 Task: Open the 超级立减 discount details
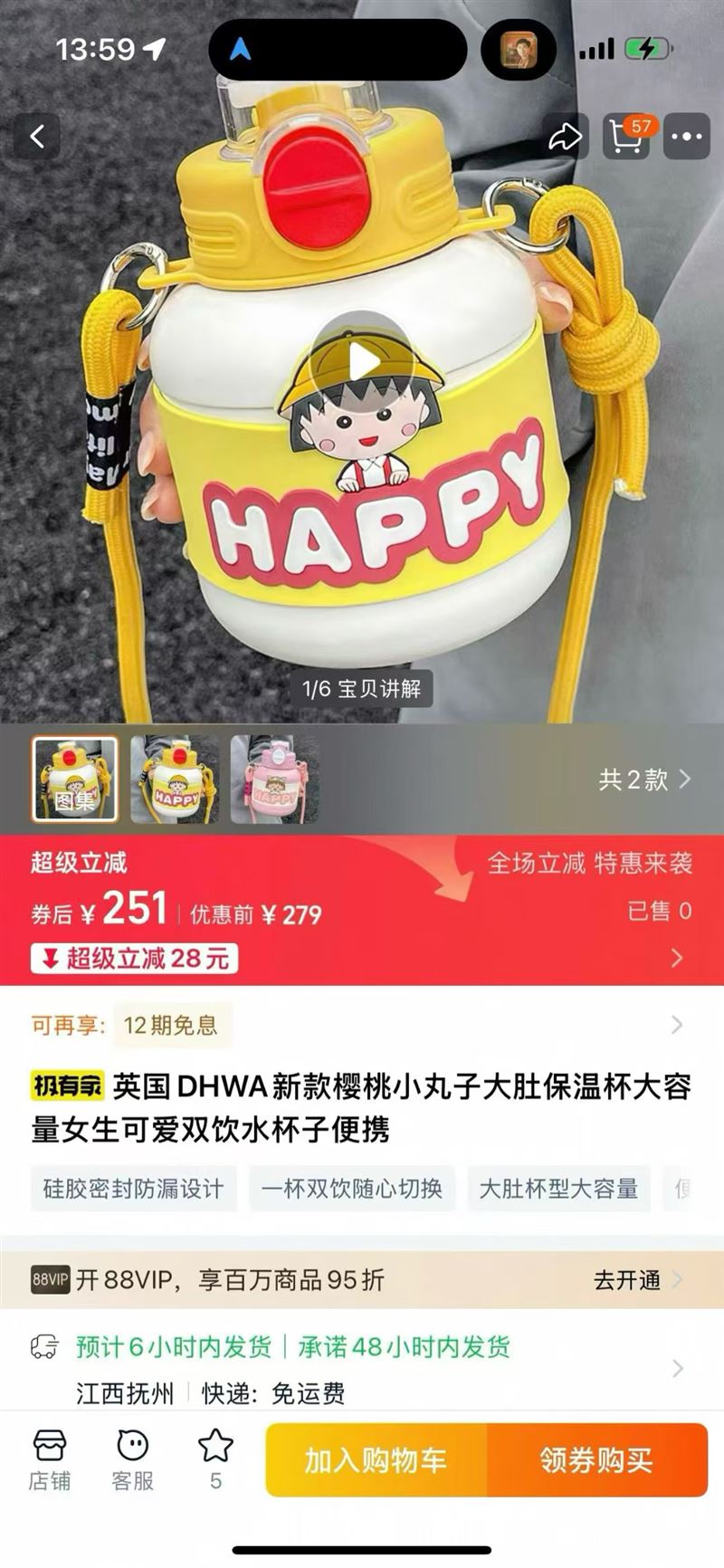click(x=676, y=958)
